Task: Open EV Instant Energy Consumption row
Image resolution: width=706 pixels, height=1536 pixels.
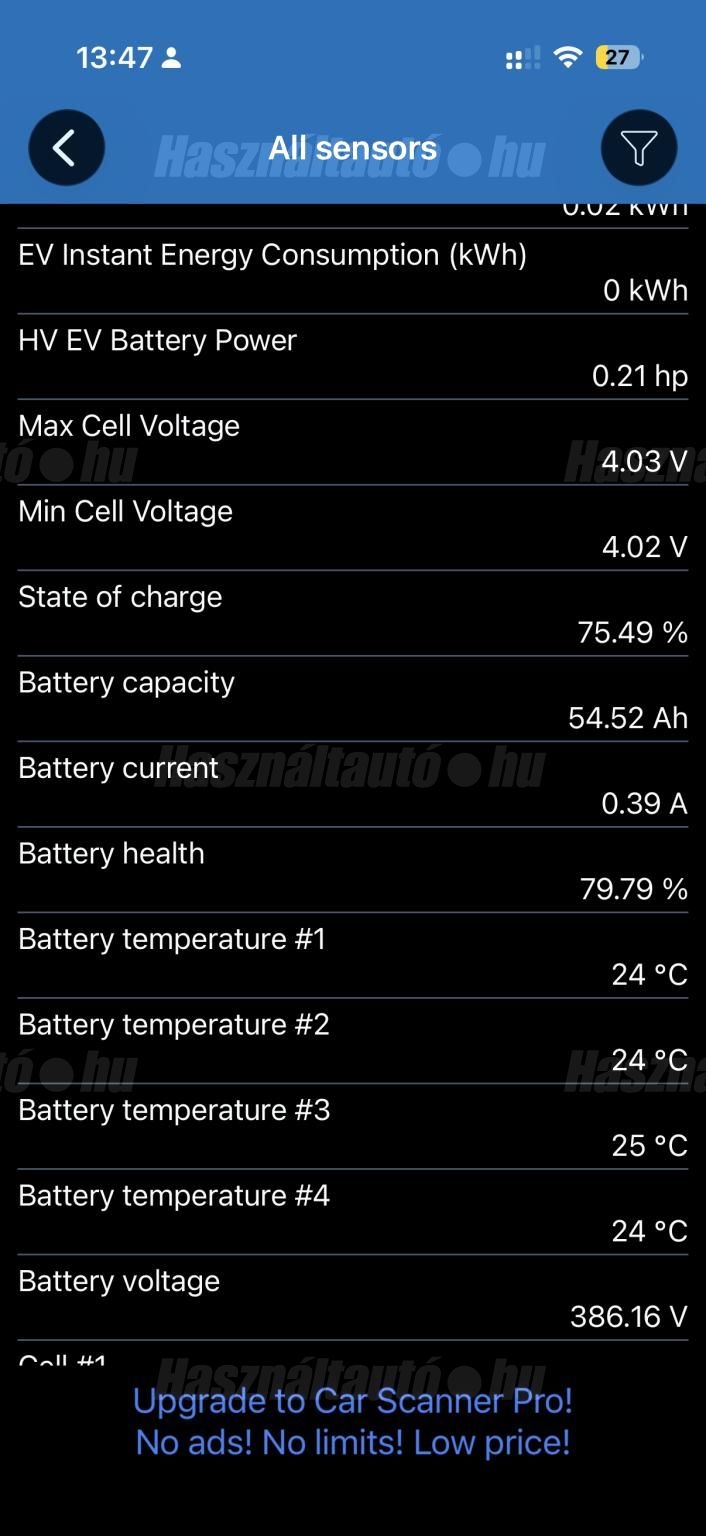Action: [353, 272]
